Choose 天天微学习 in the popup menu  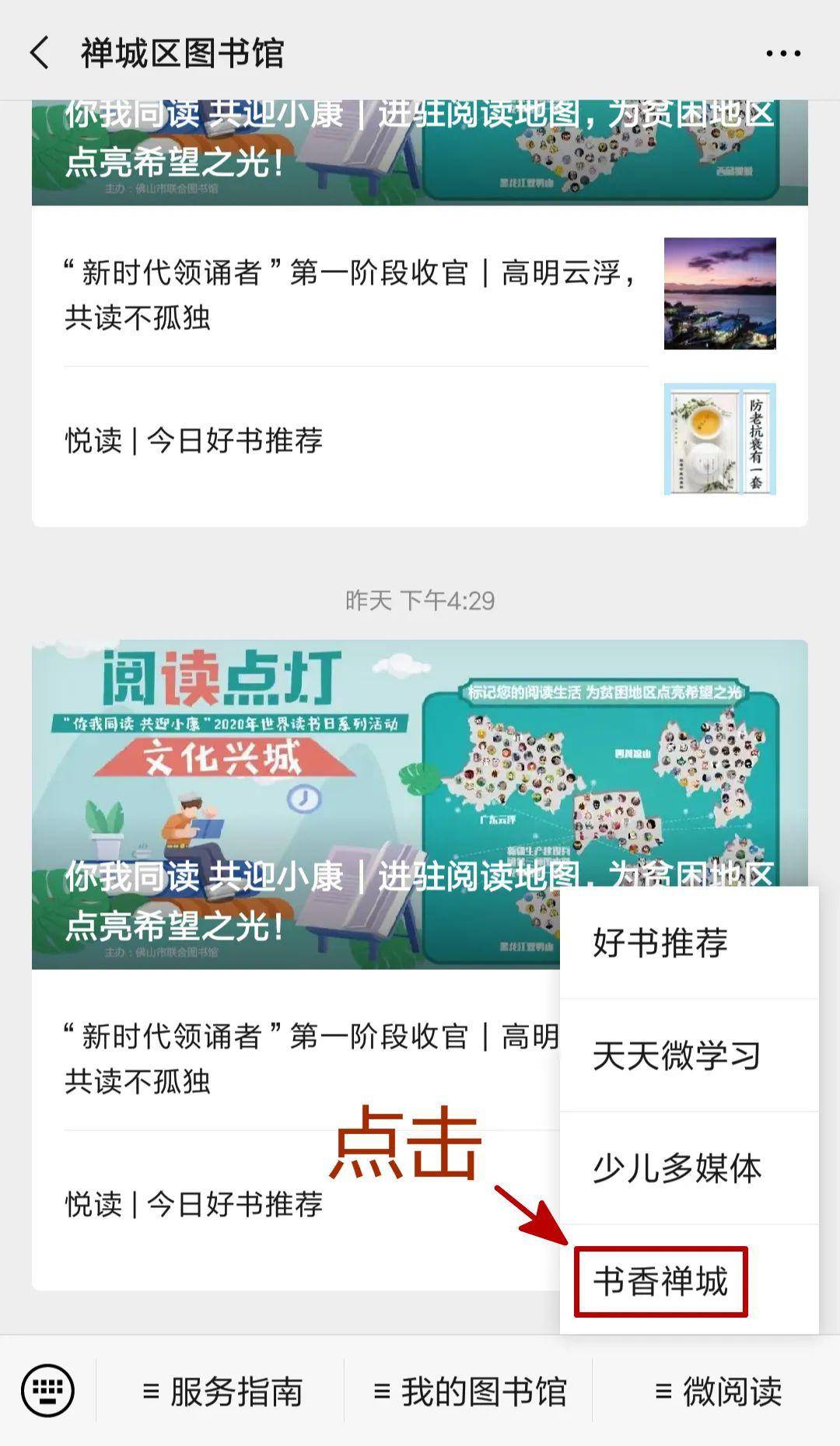689,1056
